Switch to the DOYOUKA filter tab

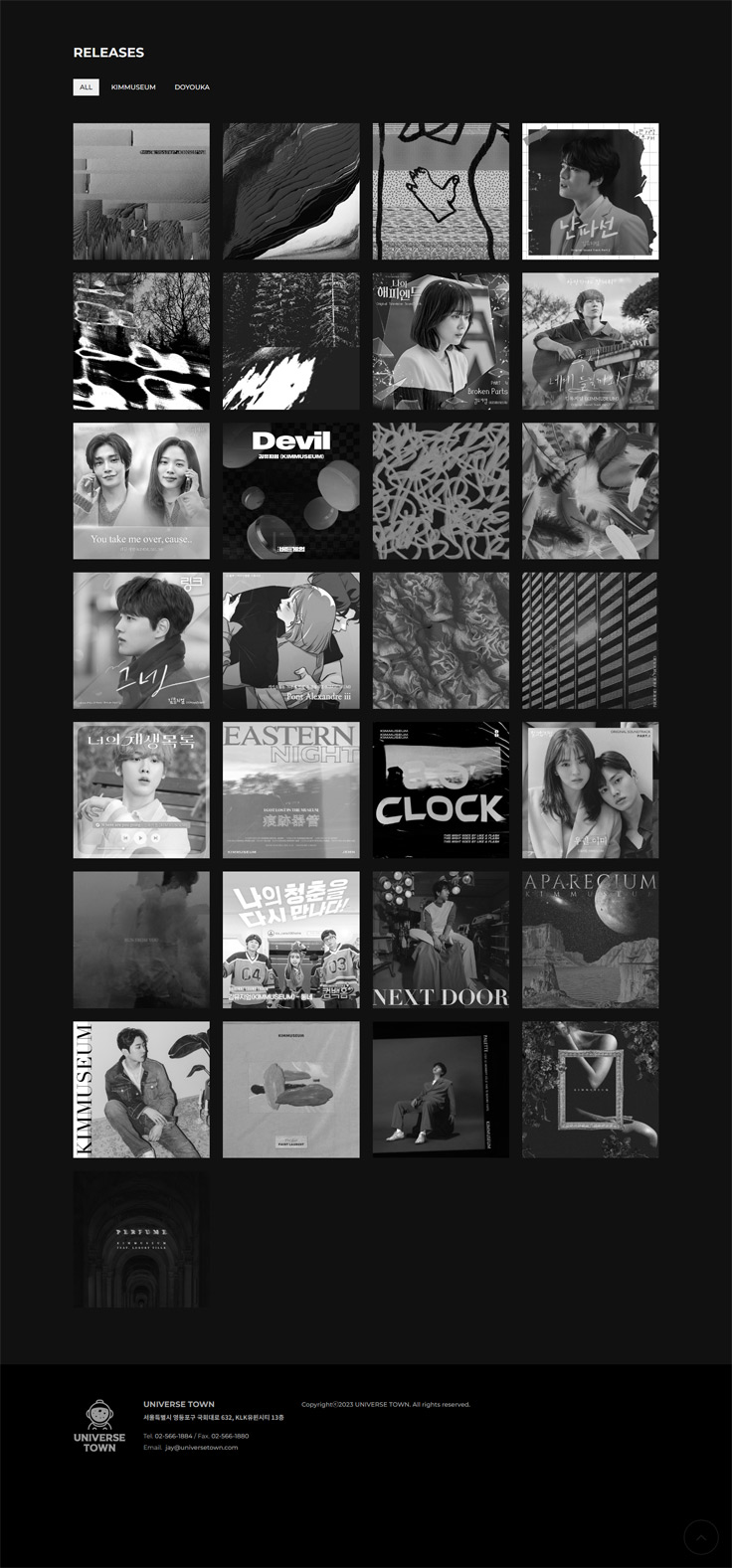click(x=192, y=87)
